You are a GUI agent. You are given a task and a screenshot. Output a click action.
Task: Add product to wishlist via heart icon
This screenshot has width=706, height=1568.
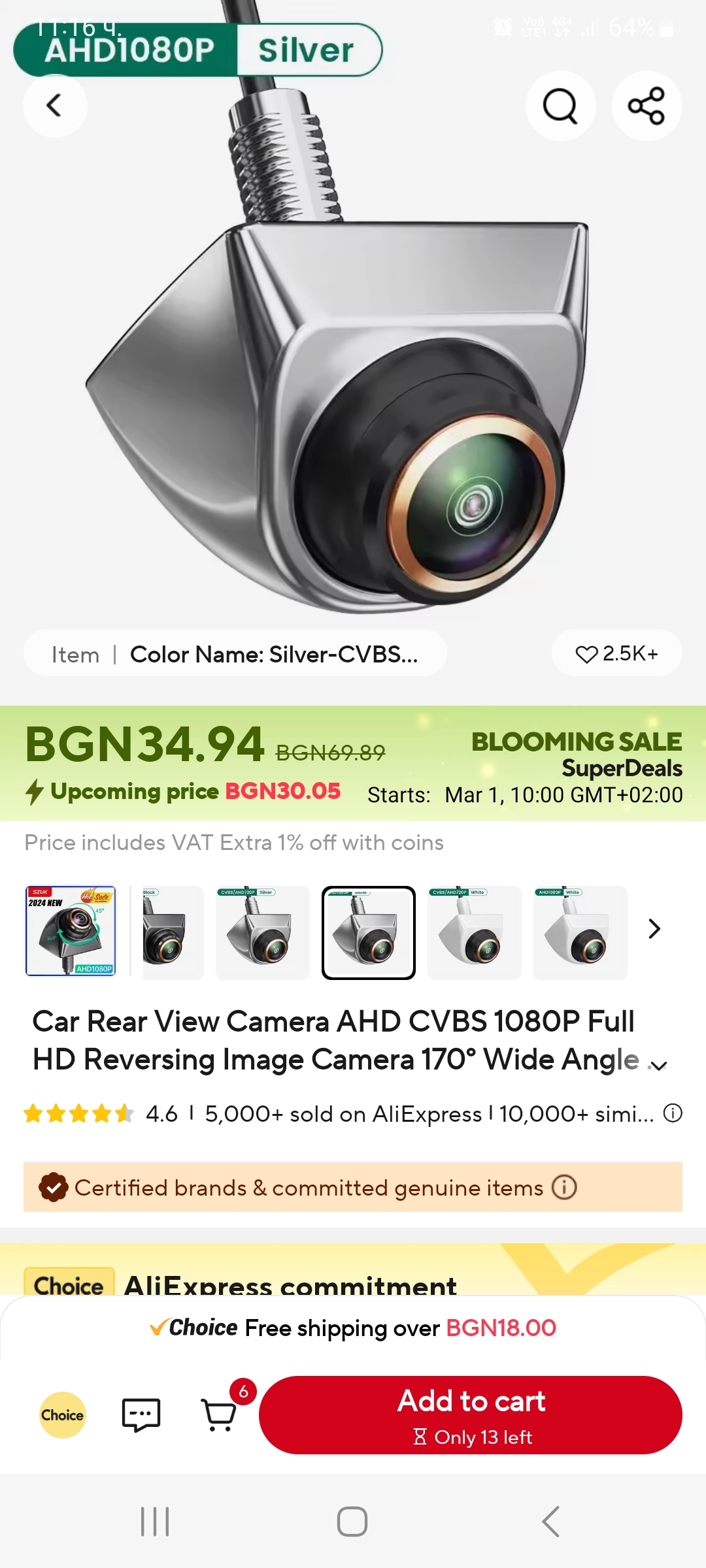(x=615, y=653)
